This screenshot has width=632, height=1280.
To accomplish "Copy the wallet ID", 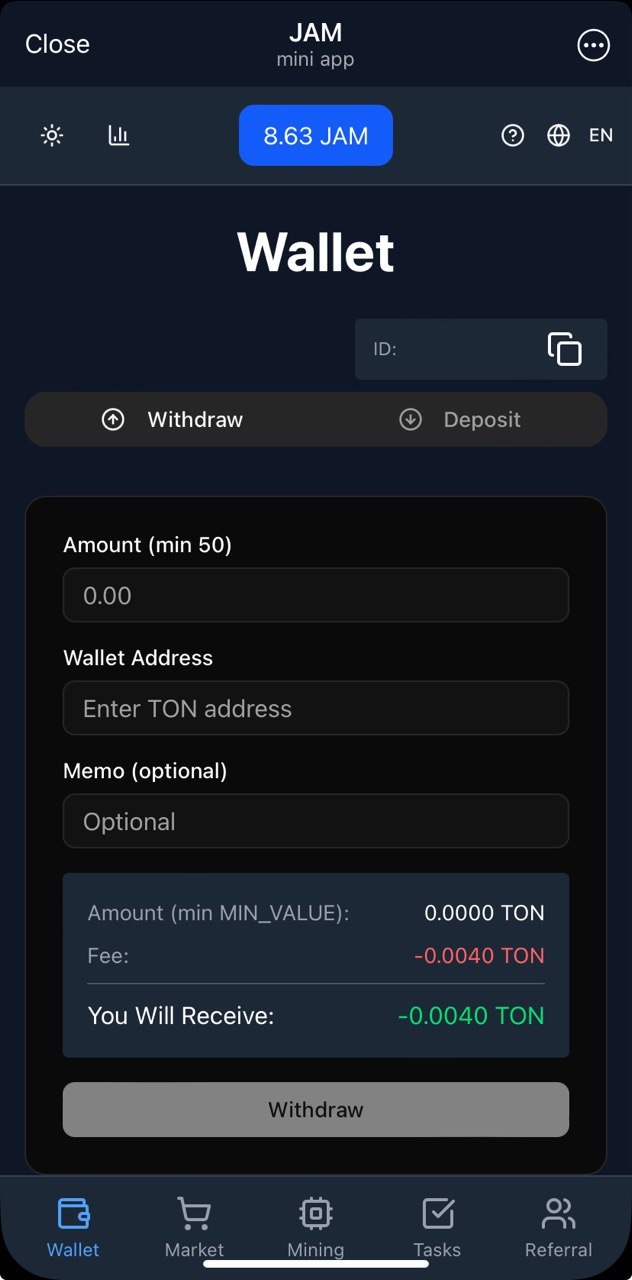I will (564, 349).
